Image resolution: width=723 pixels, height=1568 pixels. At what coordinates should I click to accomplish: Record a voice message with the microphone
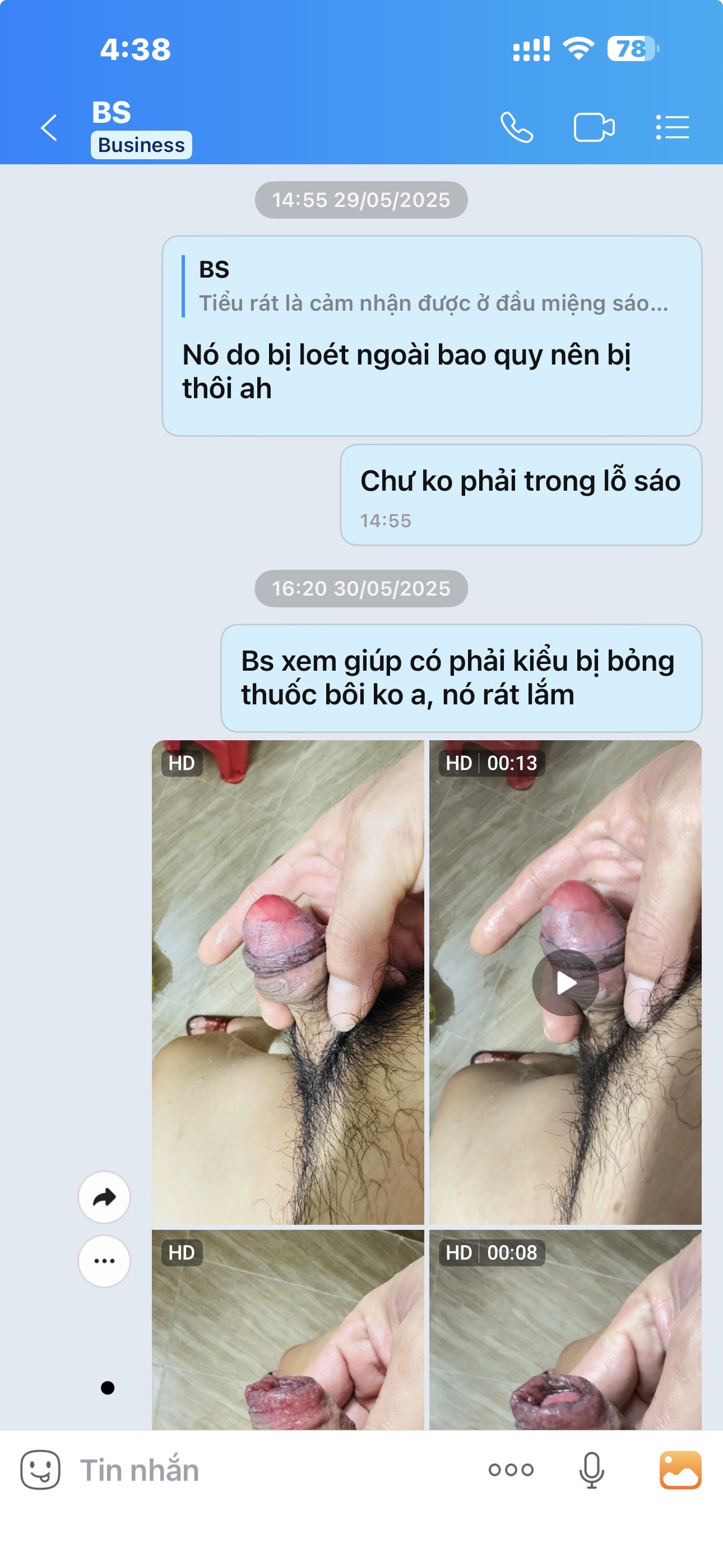coord(591,1470)
